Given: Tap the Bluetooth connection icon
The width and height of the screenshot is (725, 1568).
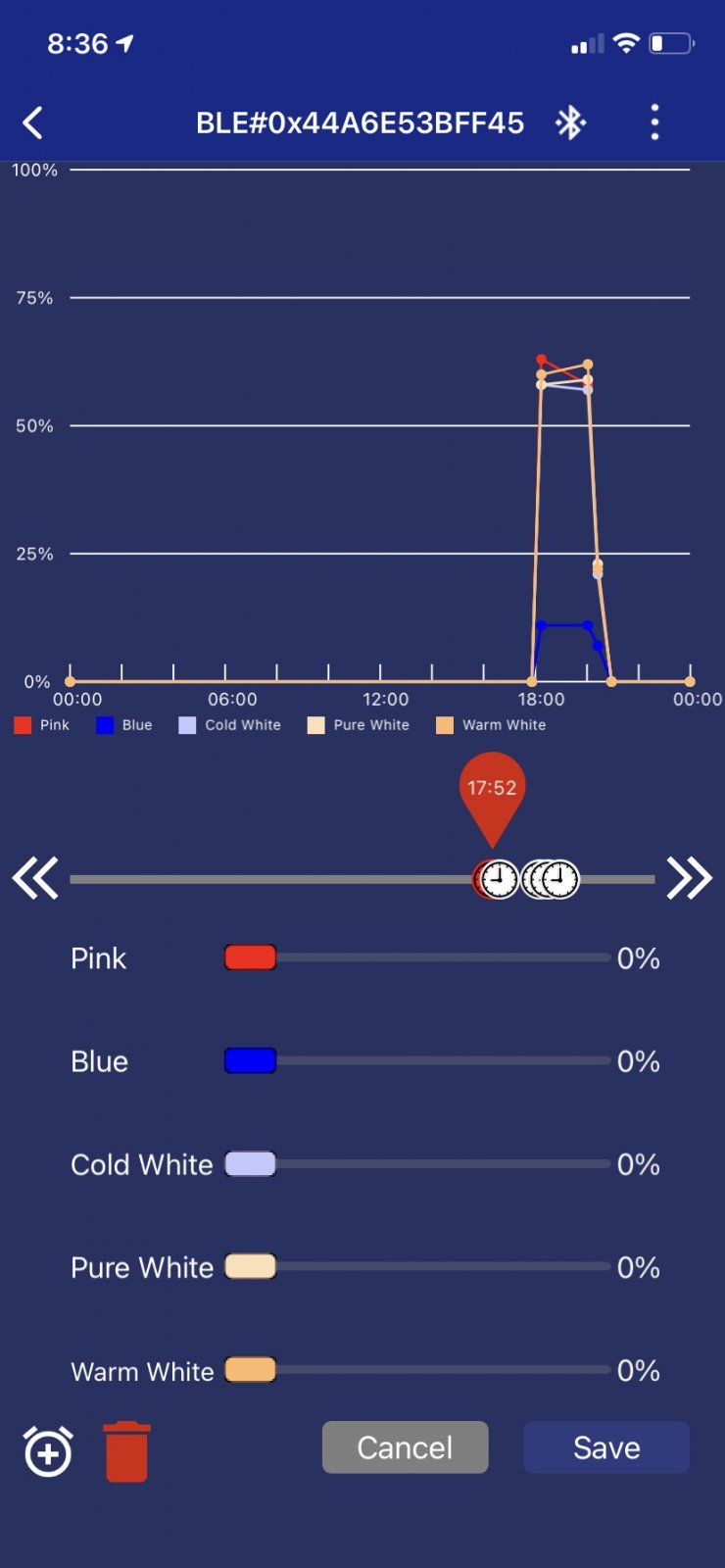Looking at the screenshot, I should [570, 122].
